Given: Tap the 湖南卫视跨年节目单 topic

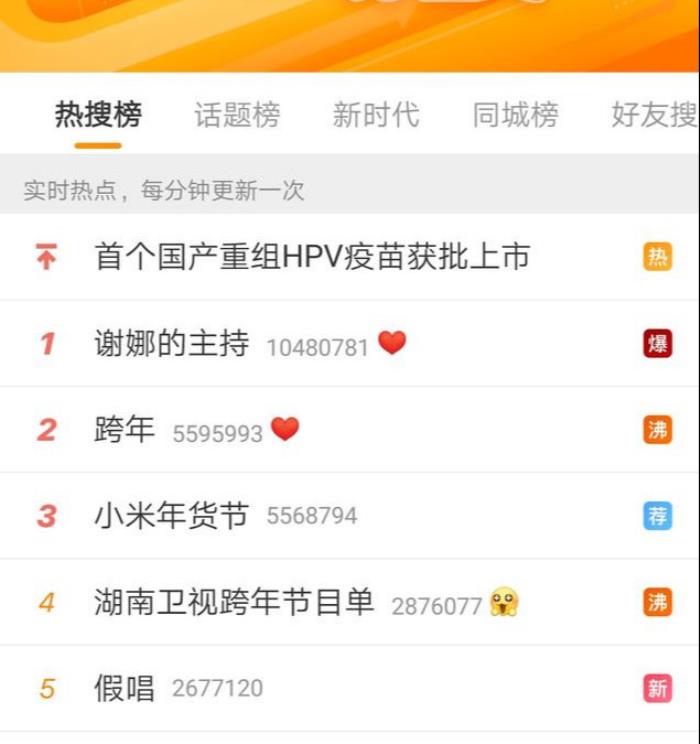Looking at the screenshot, I should (234, 602).
